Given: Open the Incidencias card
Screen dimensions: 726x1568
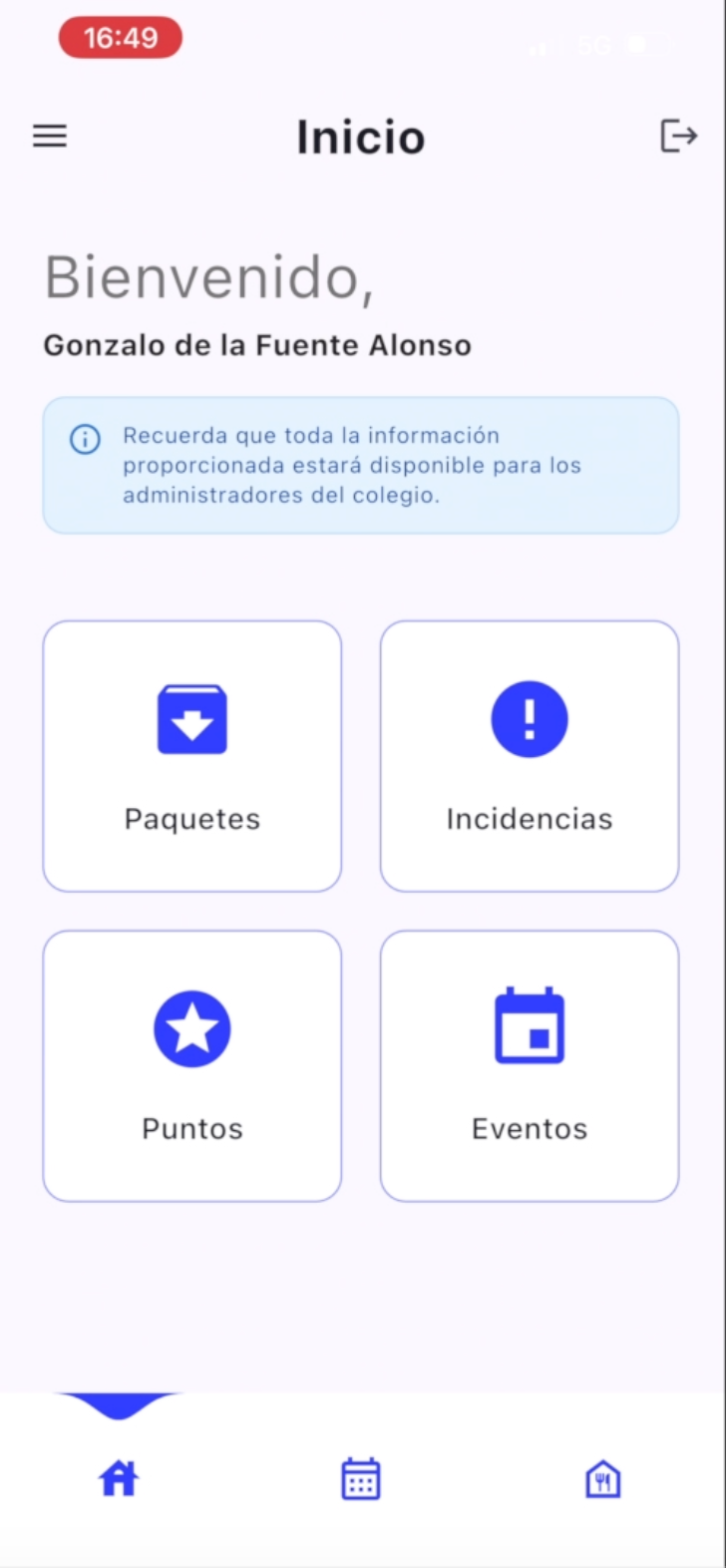Looking at the screenshot, I should pos(529,755).
